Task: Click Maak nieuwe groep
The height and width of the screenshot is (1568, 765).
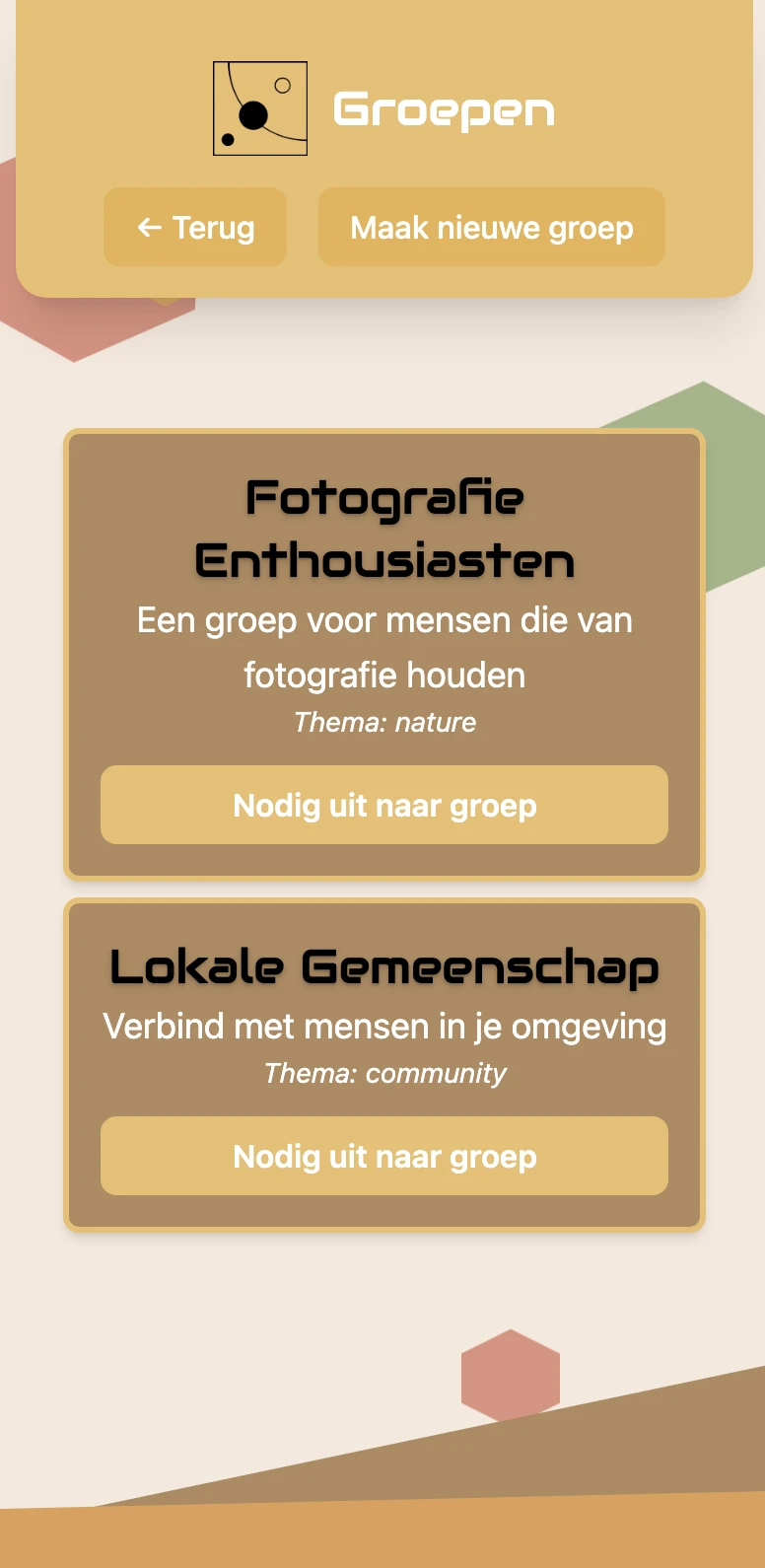Action: 491,227
